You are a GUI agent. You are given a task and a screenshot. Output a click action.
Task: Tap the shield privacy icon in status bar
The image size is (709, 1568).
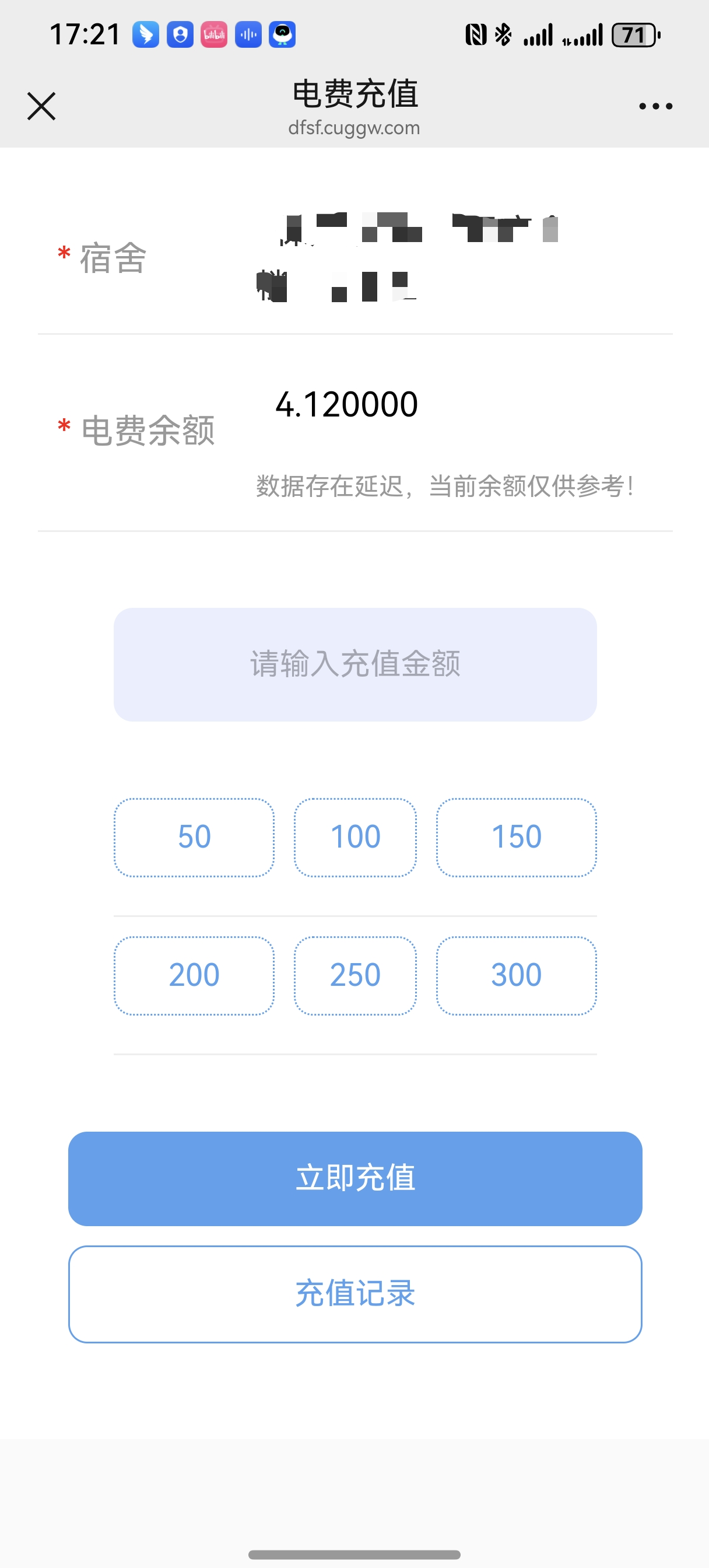coord(180,34)
